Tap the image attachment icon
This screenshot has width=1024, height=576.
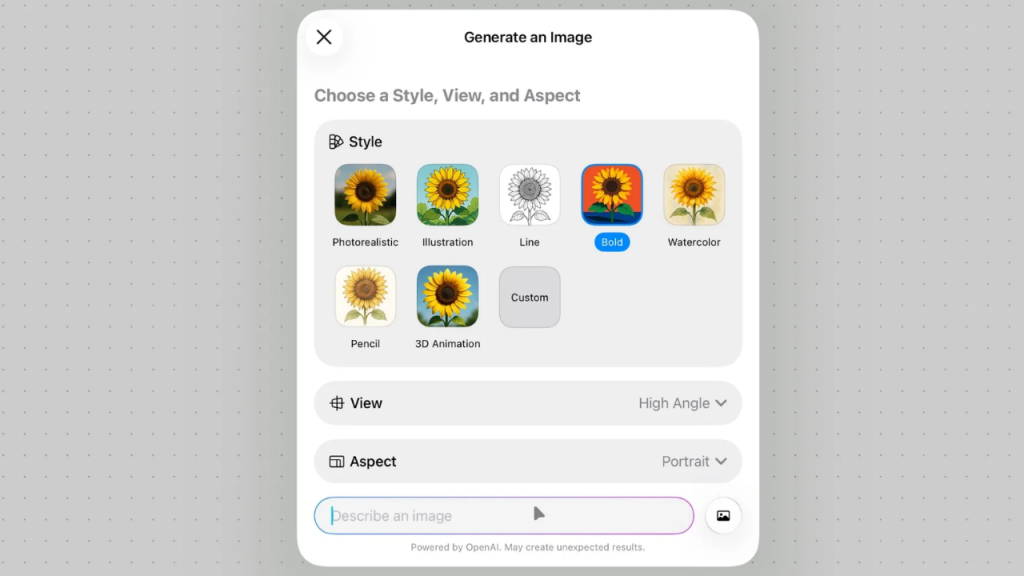point(723,516)
